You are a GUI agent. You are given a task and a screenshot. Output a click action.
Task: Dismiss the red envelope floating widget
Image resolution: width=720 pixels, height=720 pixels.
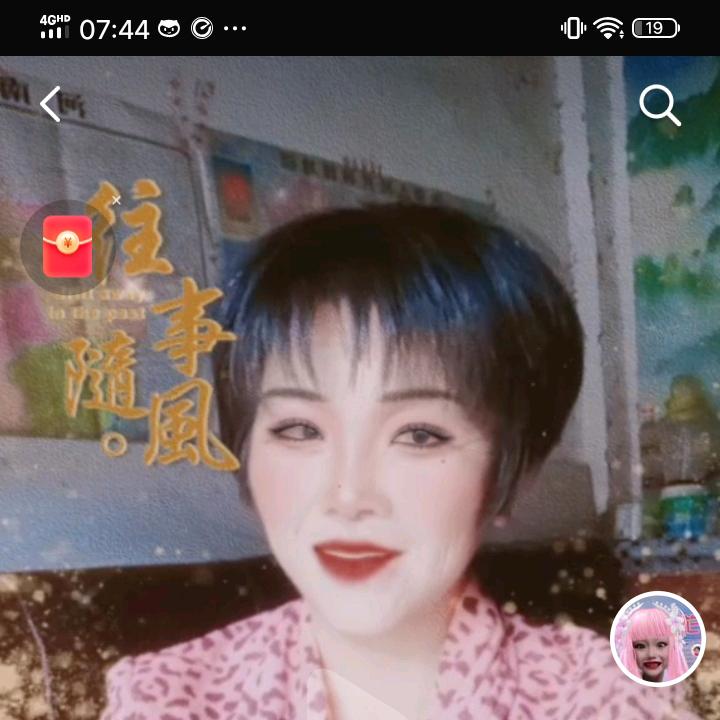point(116,200)
